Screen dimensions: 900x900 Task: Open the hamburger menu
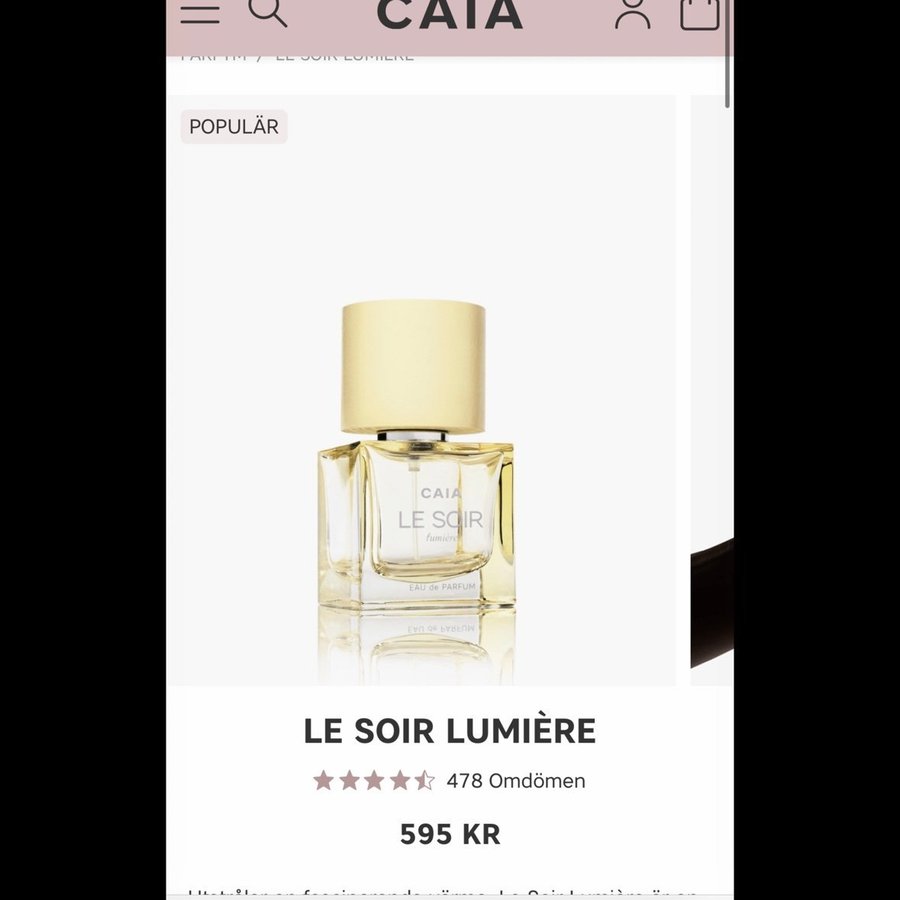point(200,12)
